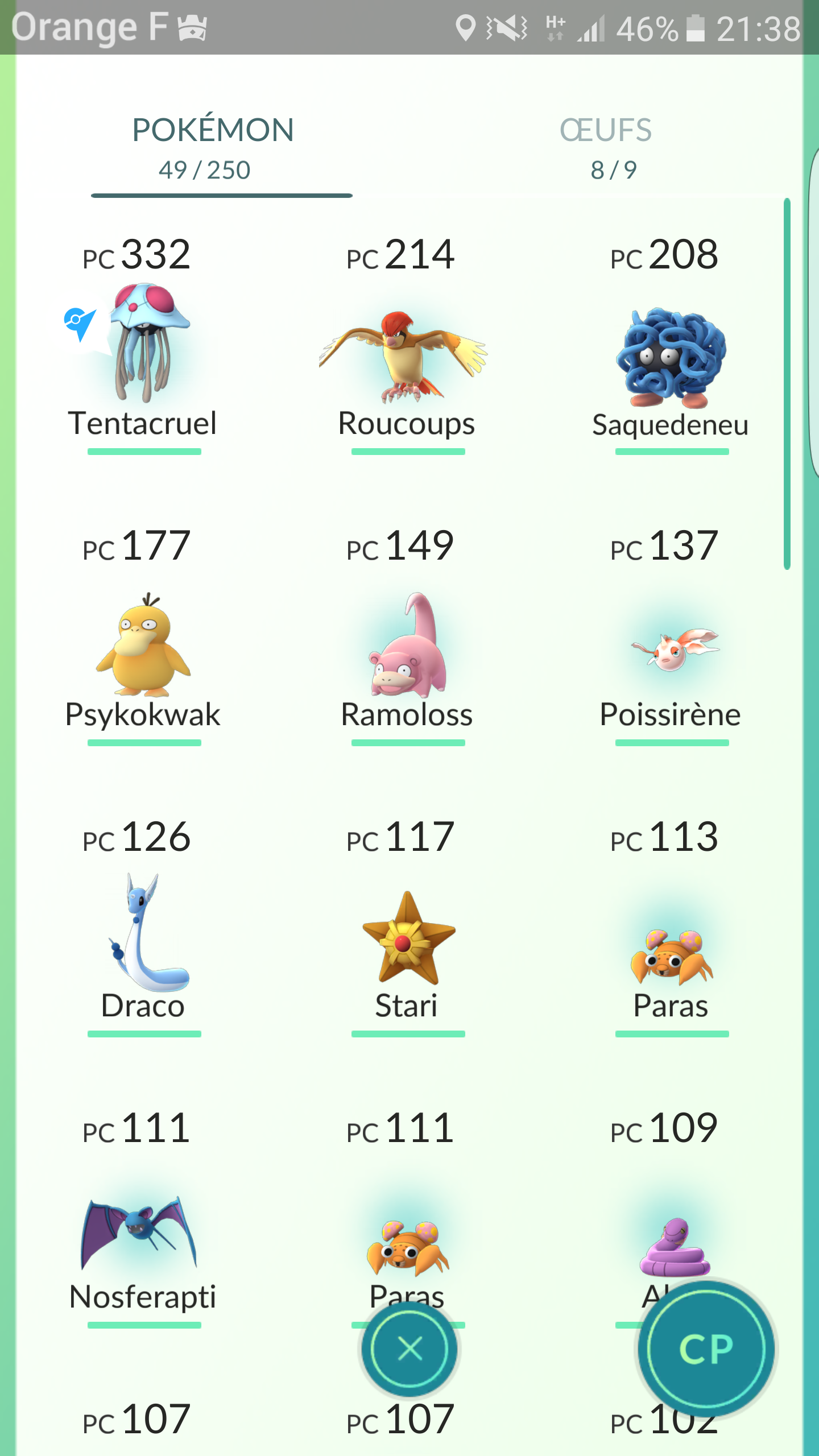Viewport: 819px width, 1456px height.
Task: Select the Pokémon tab
Action: coord(213,148)
